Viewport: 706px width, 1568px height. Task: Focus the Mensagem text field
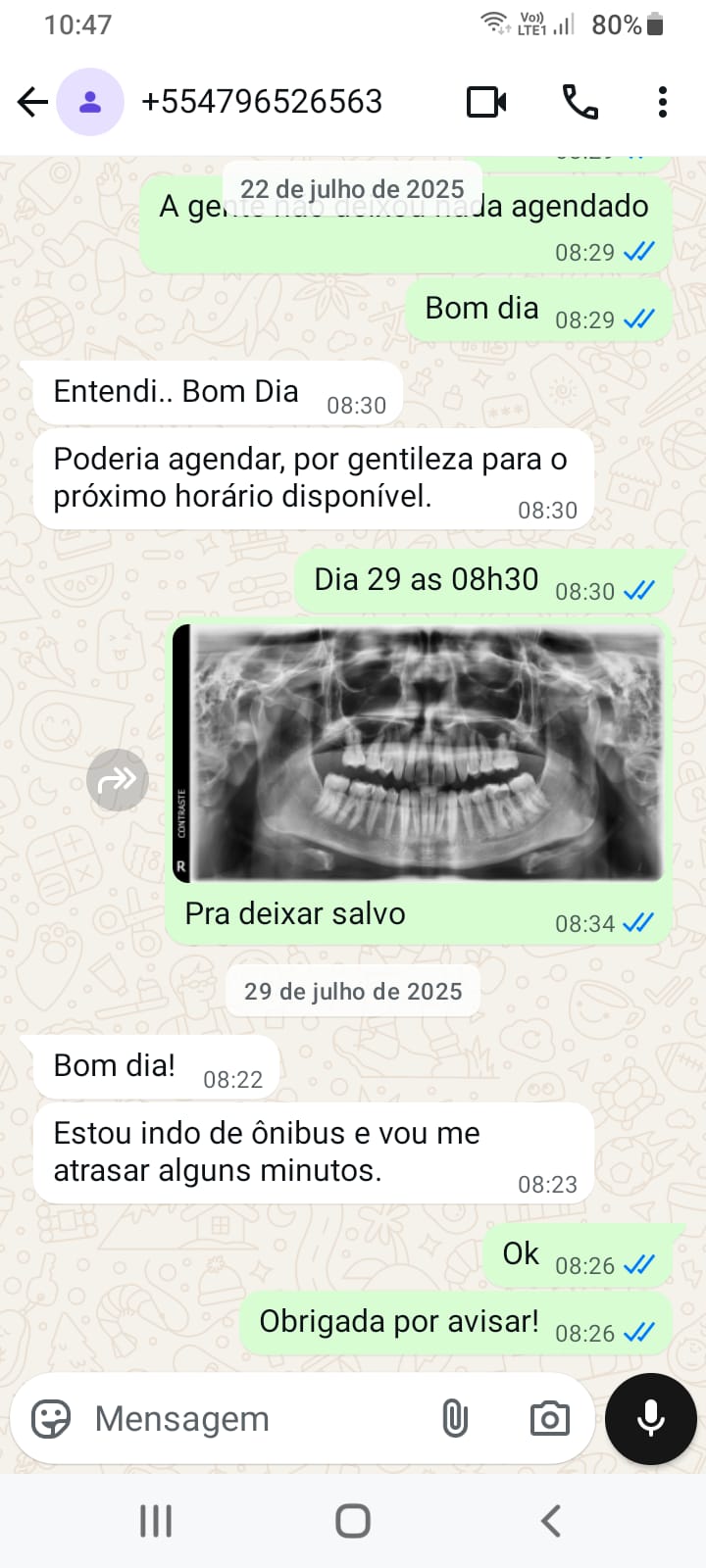click(x=255, y=1418)
